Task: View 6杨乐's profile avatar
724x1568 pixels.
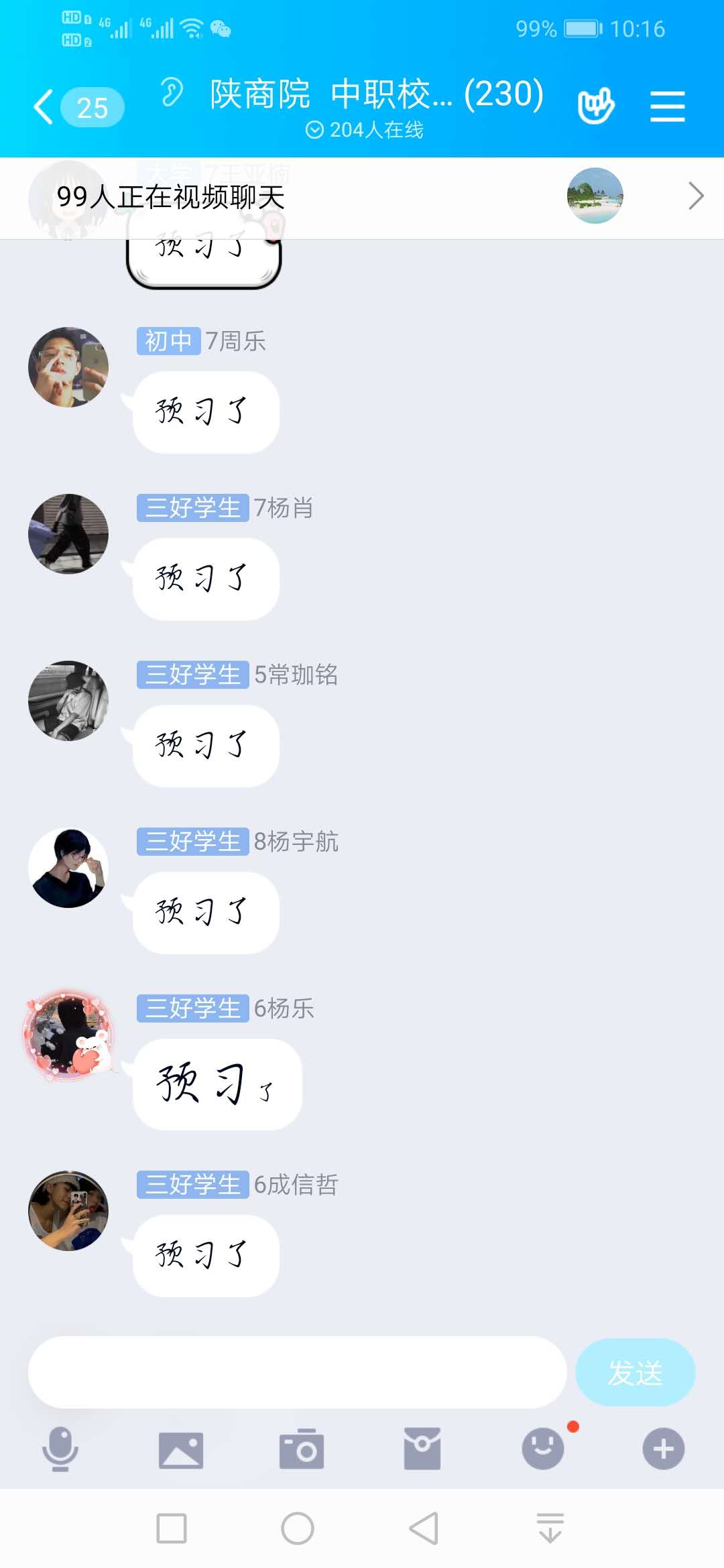Action: (68, 1035)
